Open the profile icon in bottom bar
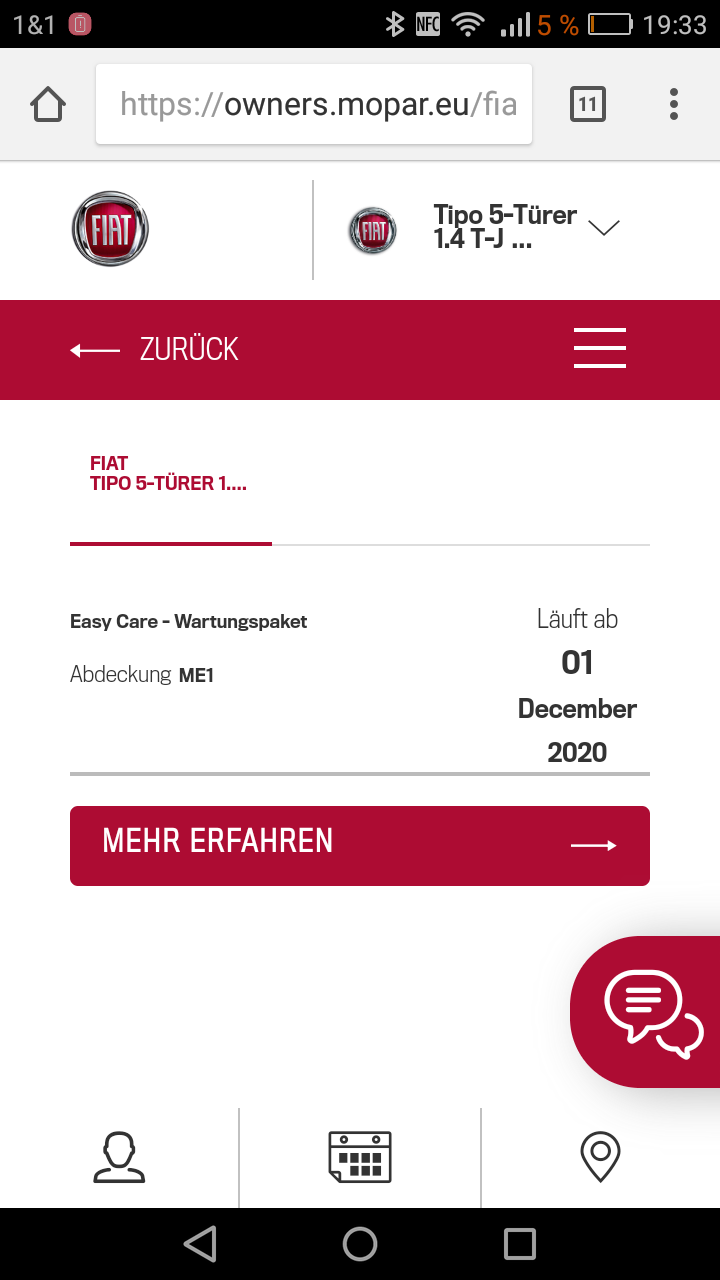 tap(119, 1158)
